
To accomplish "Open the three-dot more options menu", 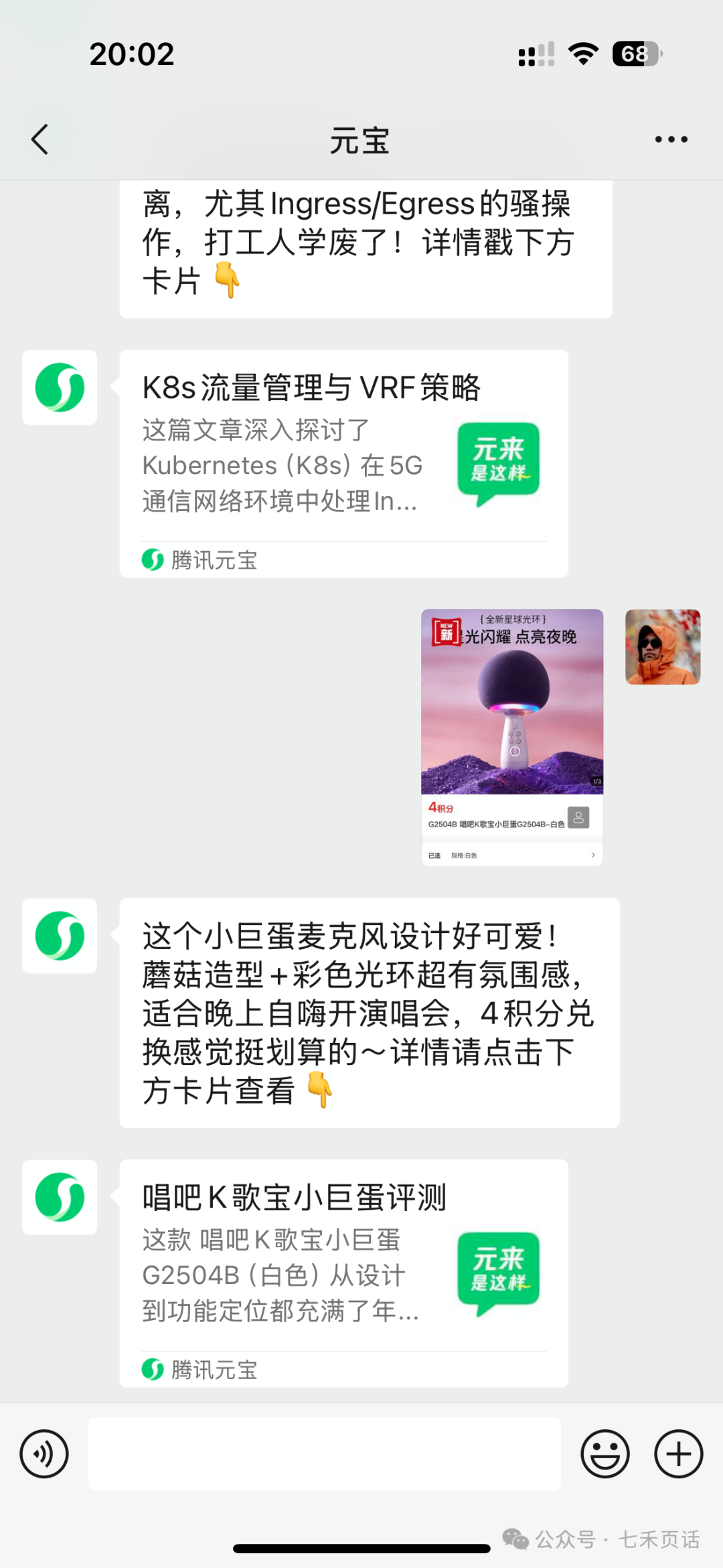I will tap(671, 139).
